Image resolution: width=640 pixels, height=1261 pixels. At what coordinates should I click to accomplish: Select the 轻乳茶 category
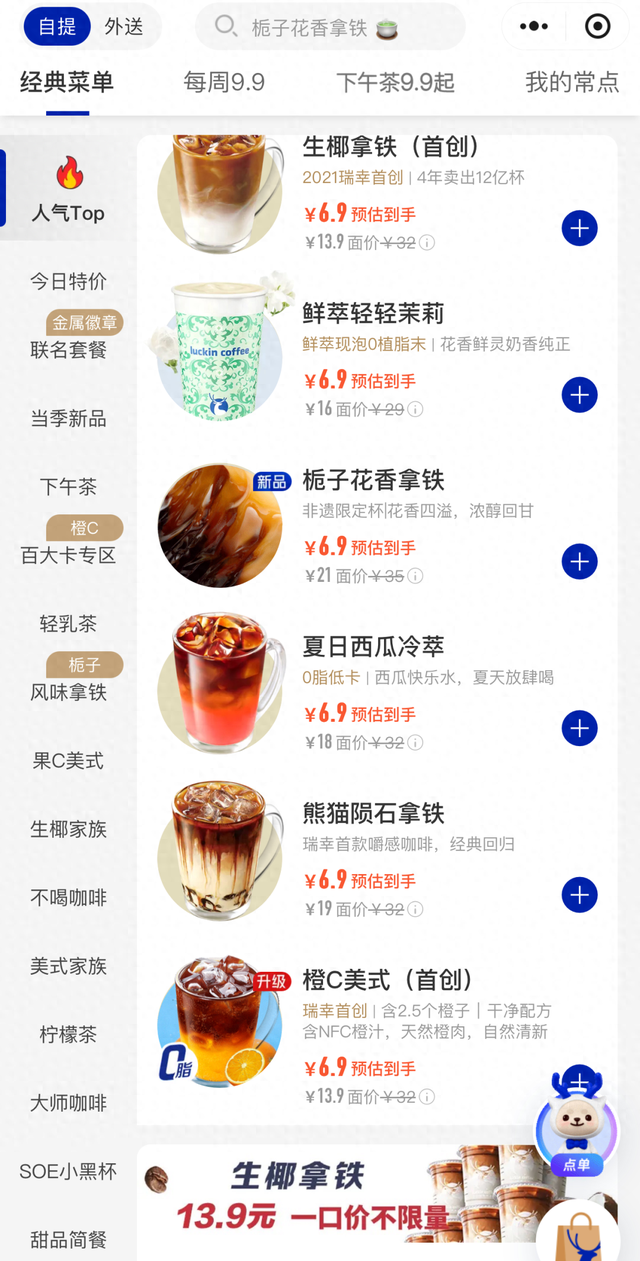click(68, 624)
